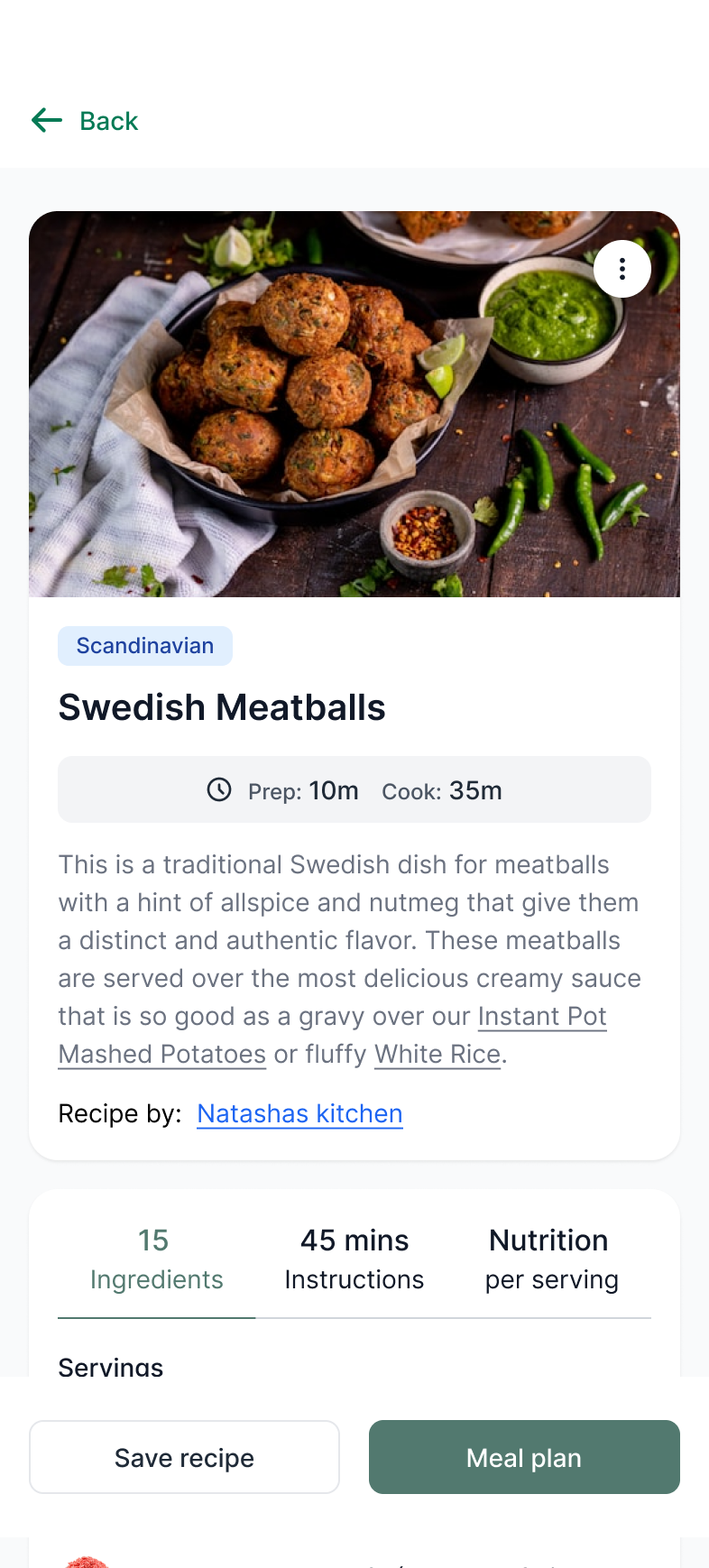Tap the Scandinavian cuisine chip

click(x=145, y=646)
